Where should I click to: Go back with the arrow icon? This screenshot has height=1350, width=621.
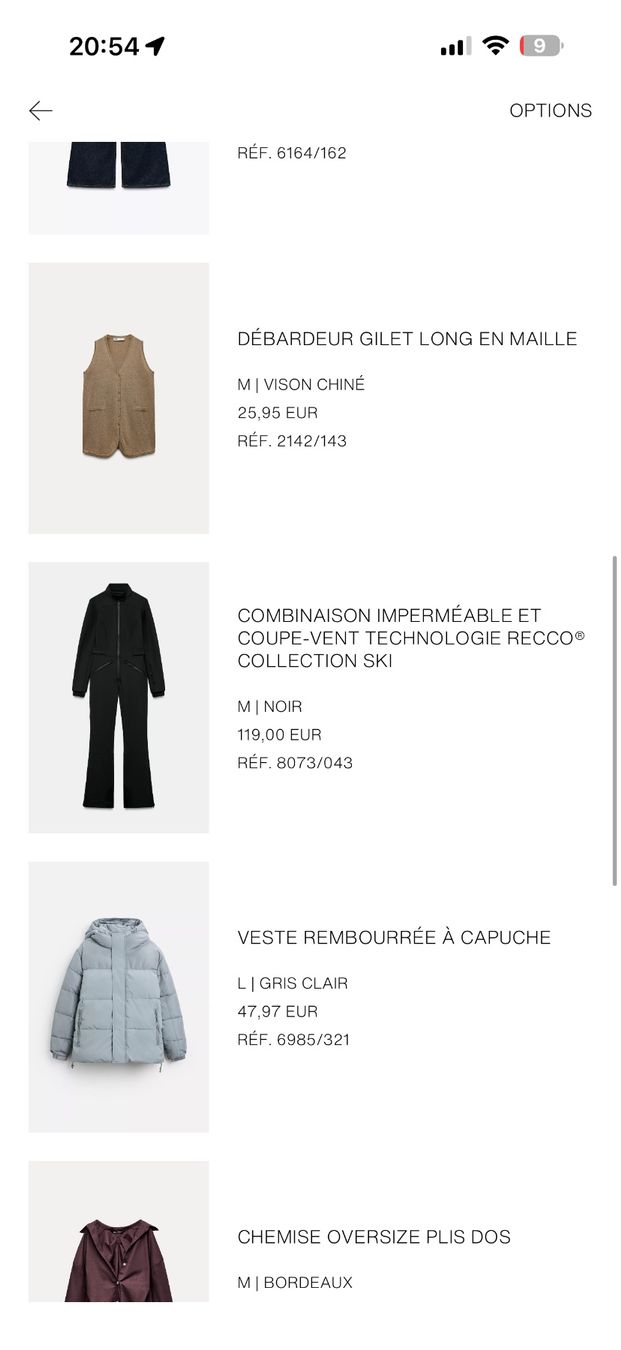click(41, 111)
